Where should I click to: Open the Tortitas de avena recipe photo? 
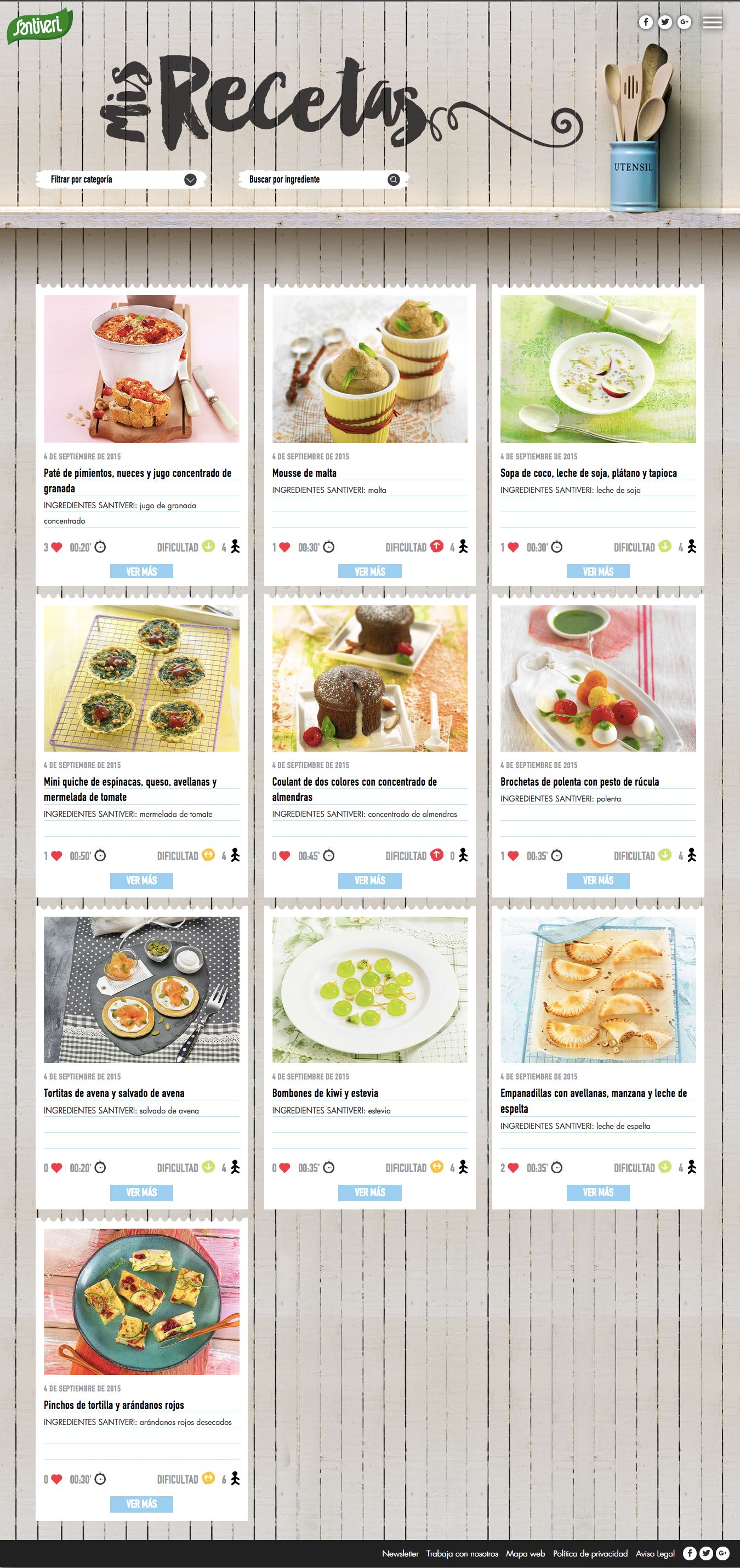pyautogui.click(x=141, y=990)
